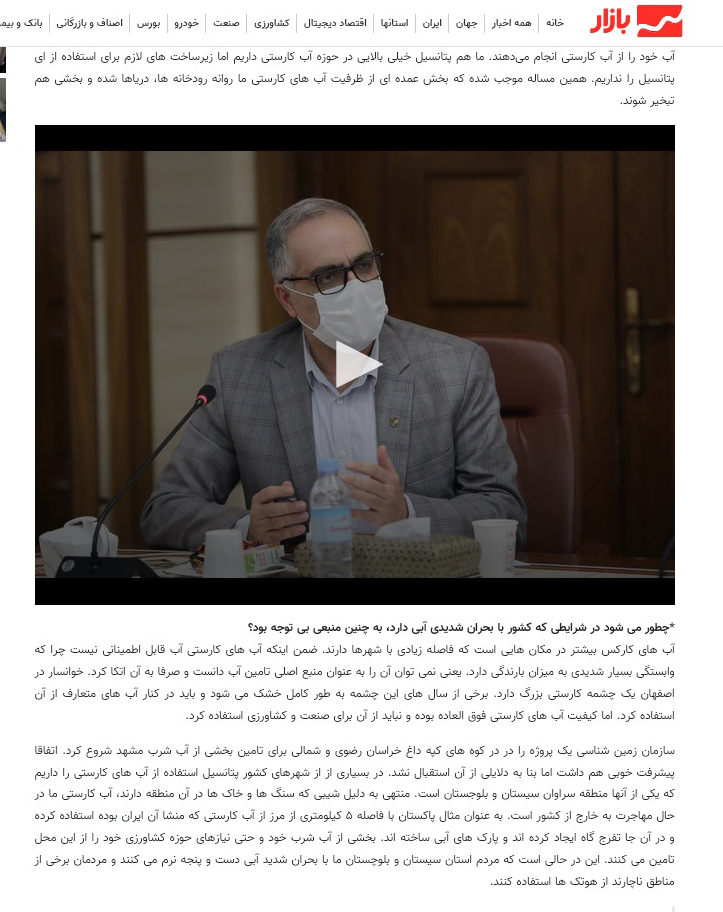Switch to استانها (Provinces) section
Viewport: 723px width, 912px height.
coord(394,23)
